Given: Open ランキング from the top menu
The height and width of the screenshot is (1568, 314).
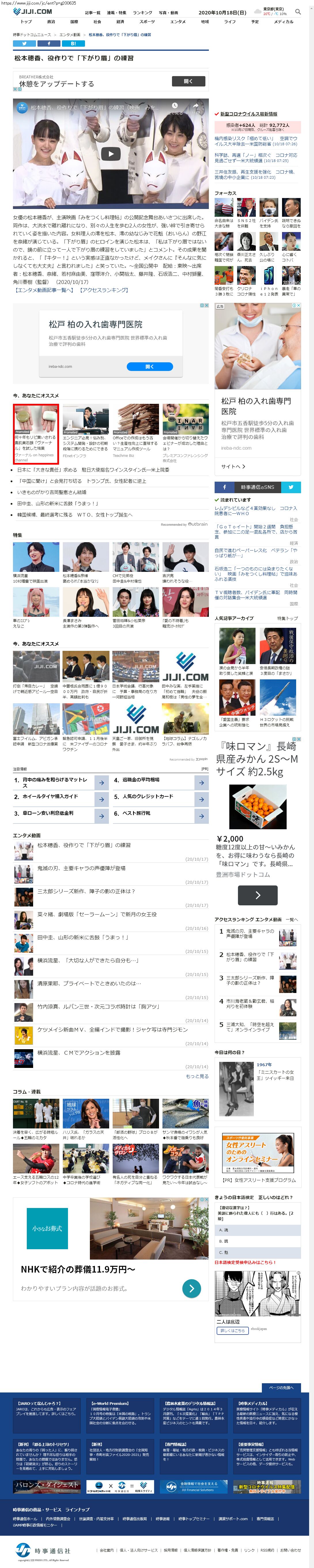Looking at the screenshot, I should point(142,12).
